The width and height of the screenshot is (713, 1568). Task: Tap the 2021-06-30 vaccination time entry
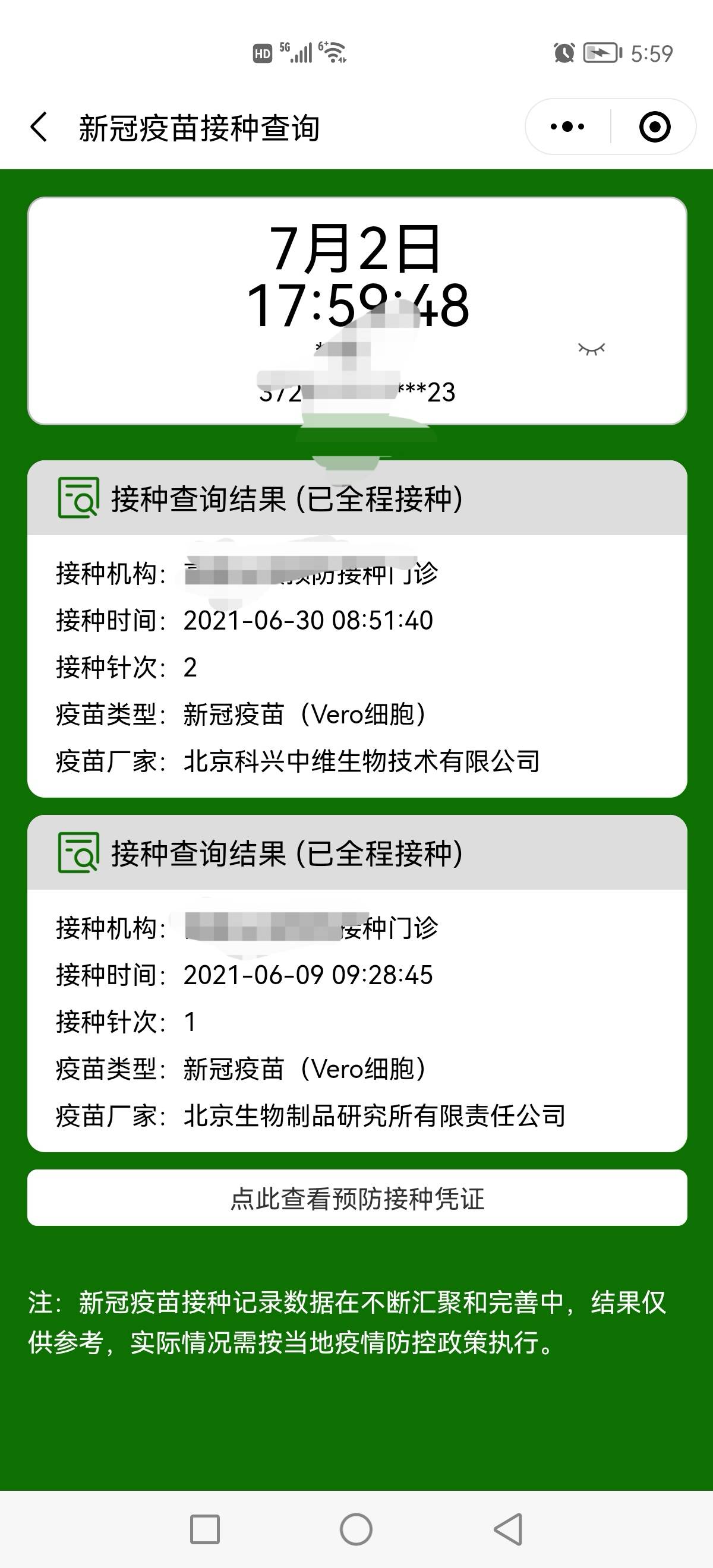click(308, 621)
